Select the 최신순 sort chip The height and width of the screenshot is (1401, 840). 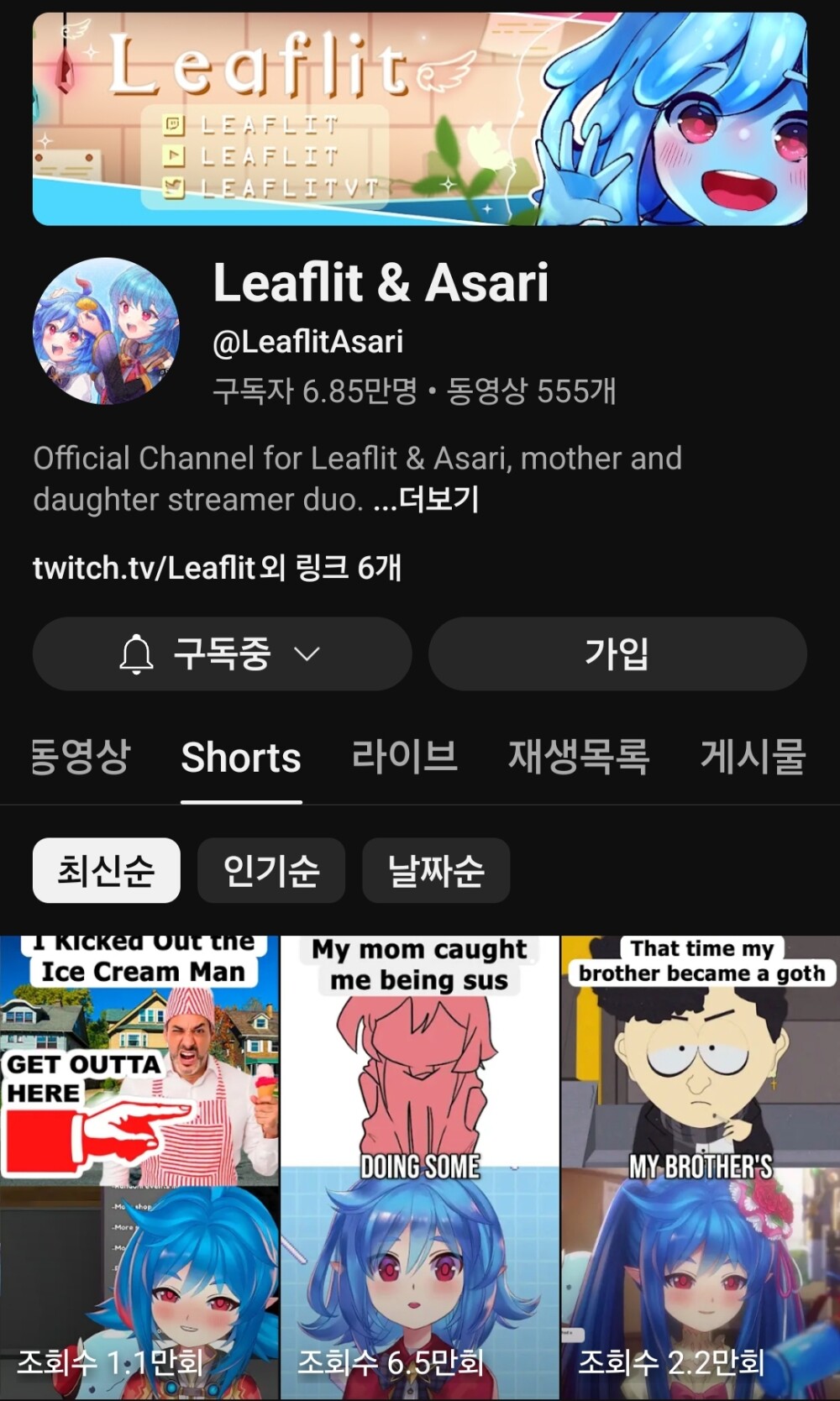(107, 870)
